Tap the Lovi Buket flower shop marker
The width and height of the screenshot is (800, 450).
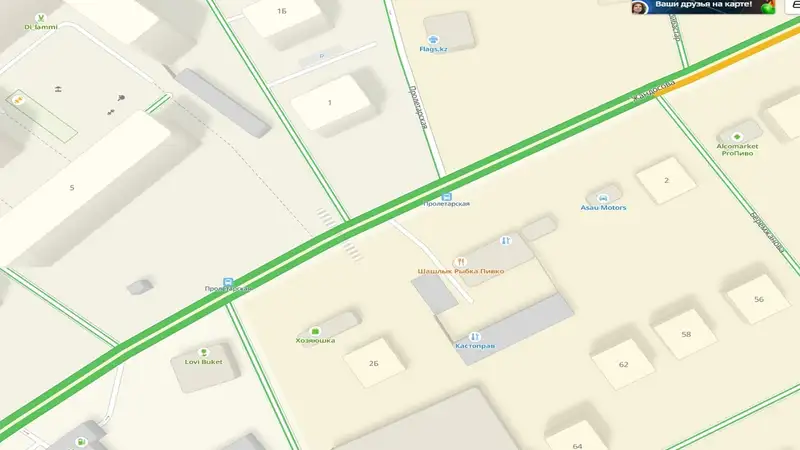204,352
